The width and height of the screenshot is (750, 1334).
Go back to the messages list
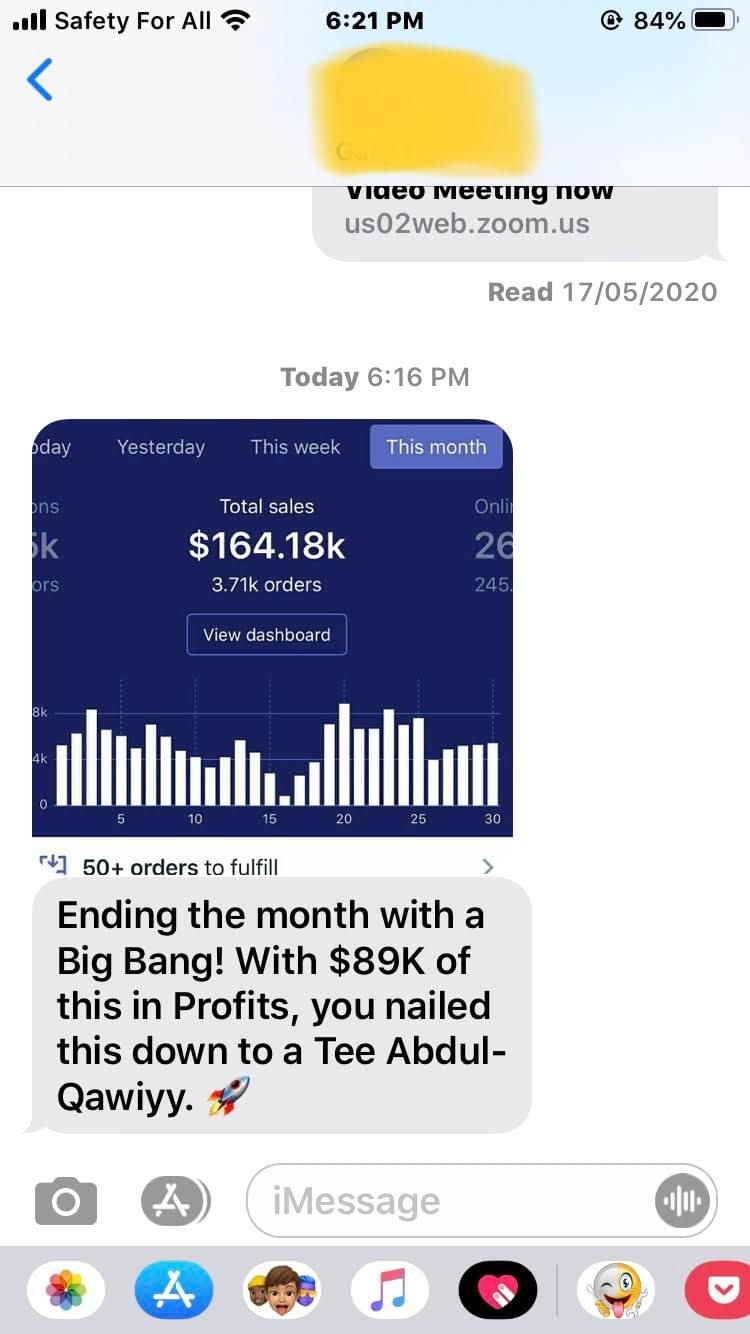40,80
